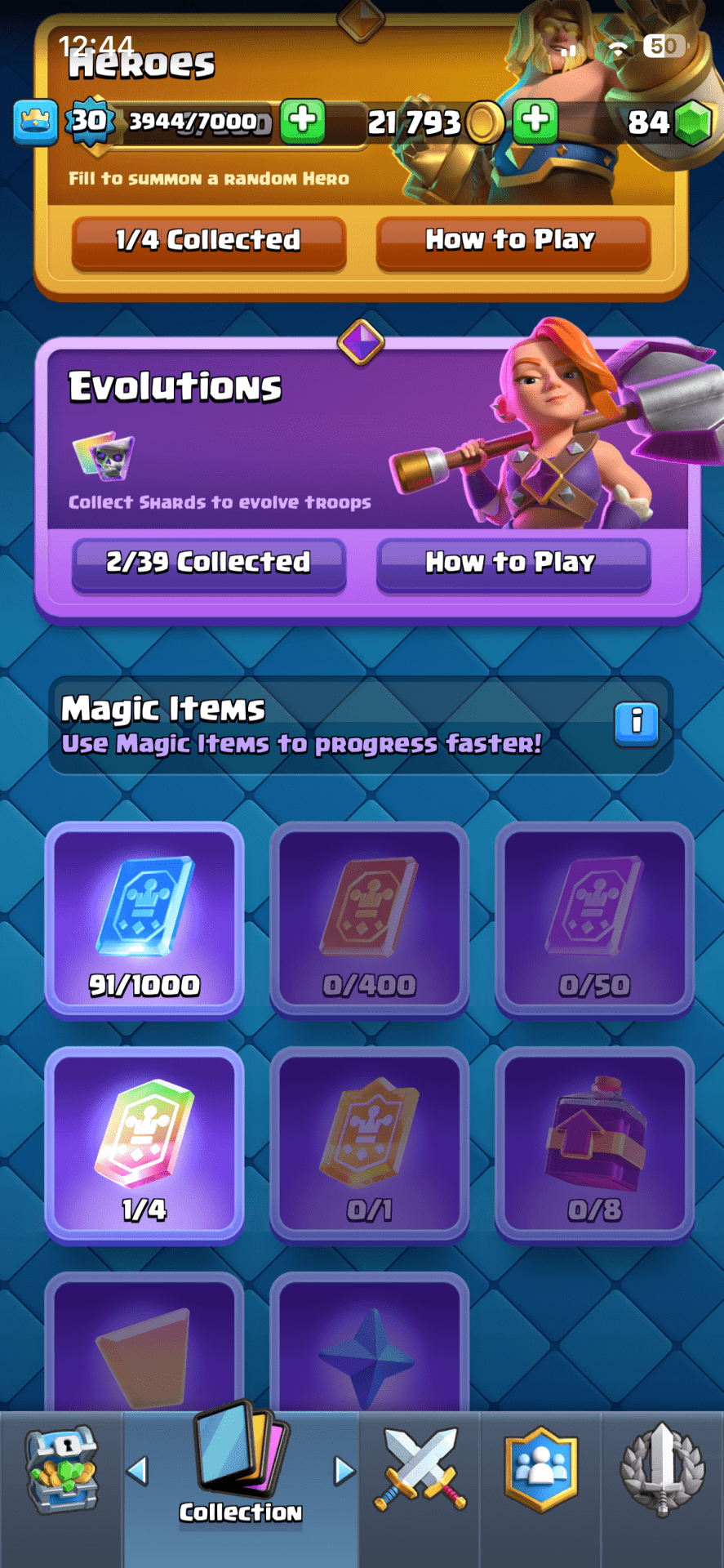Add experience with the green plus button

(303, 121)
